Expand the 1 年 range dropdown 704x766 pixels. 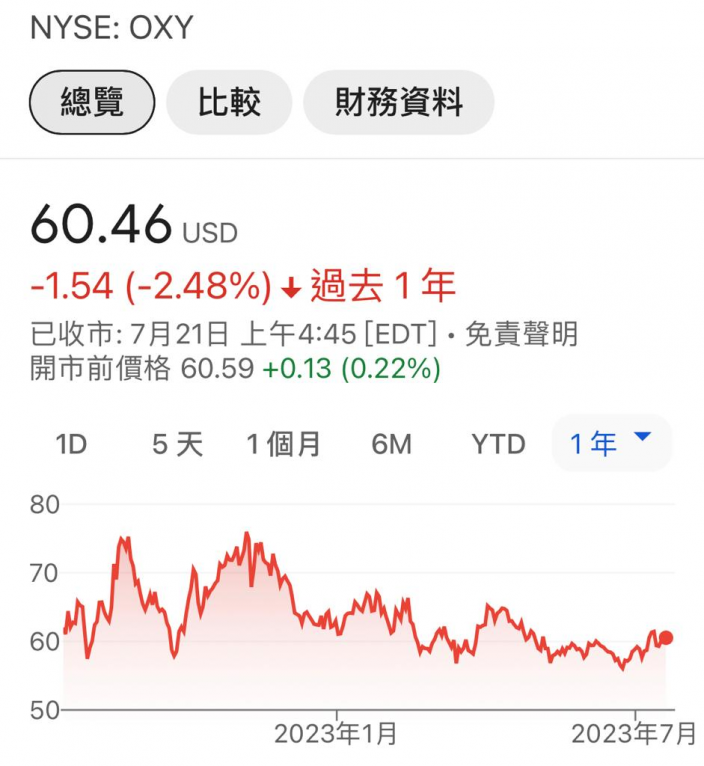pos(612,444)
